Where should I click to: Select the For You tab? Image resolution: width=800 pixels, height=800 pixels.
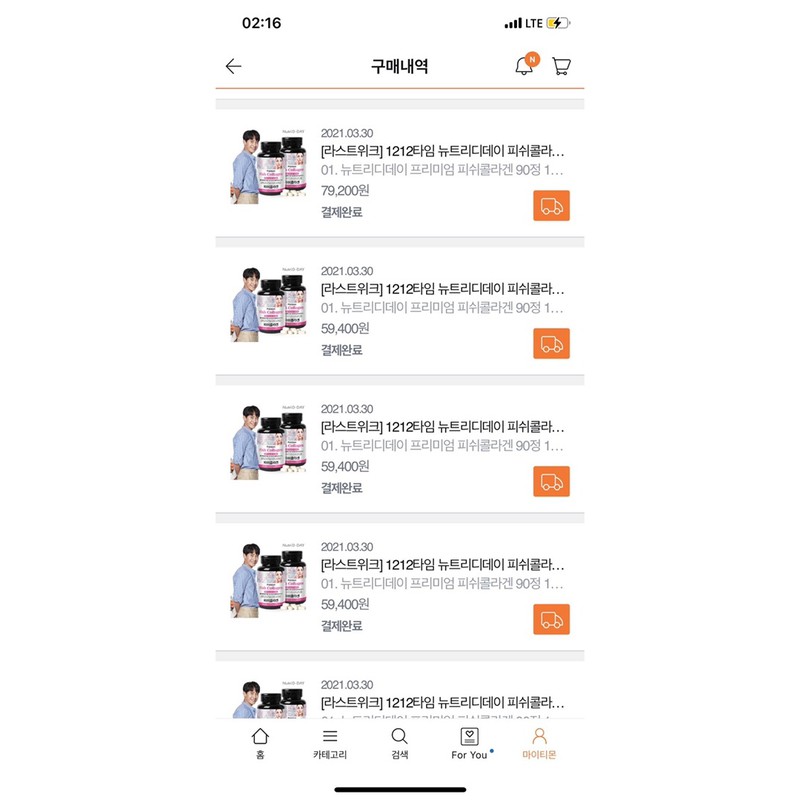(x=469, y=743)
